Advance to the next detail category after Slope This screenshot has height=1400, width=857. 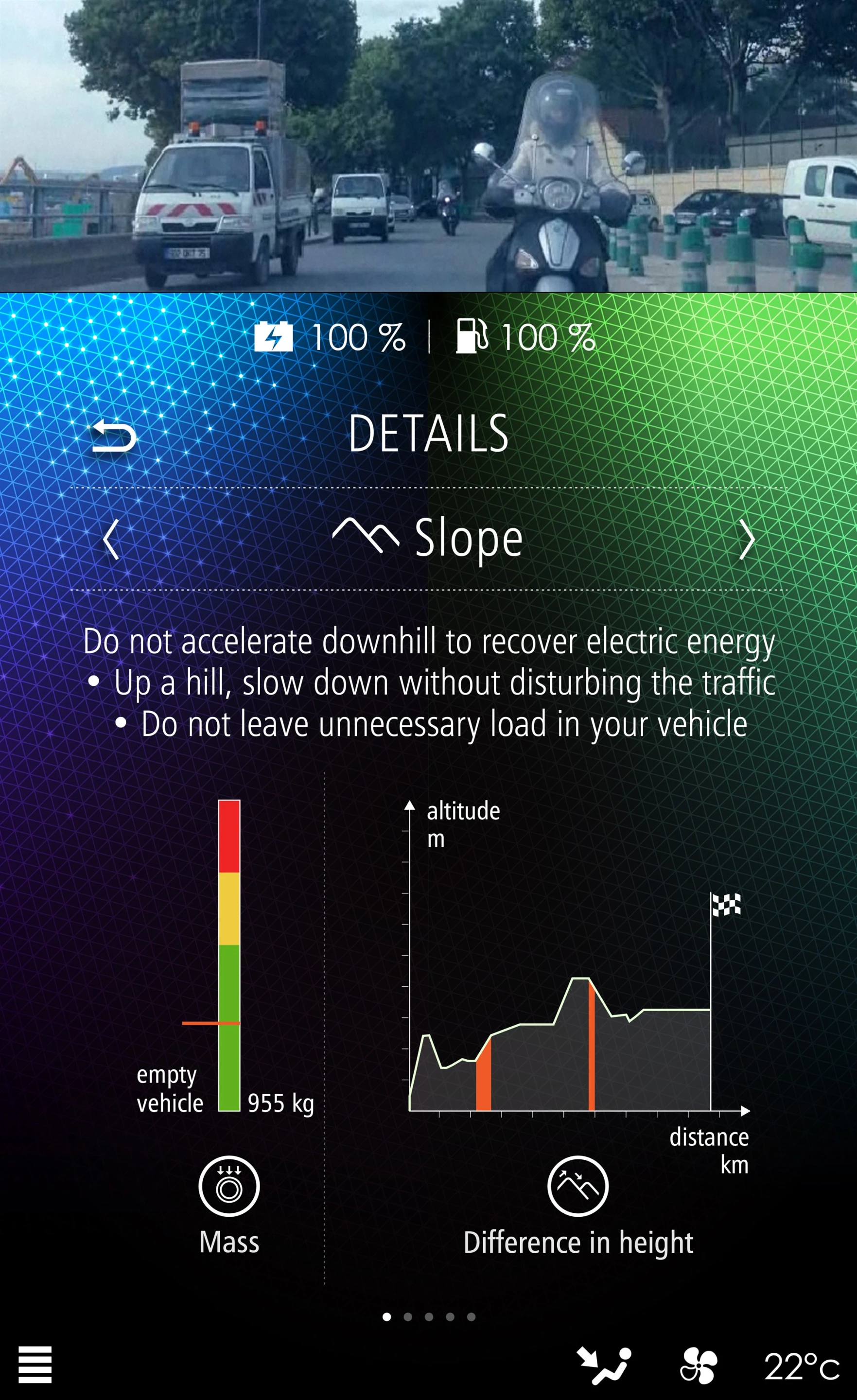[x=747, y=539]
